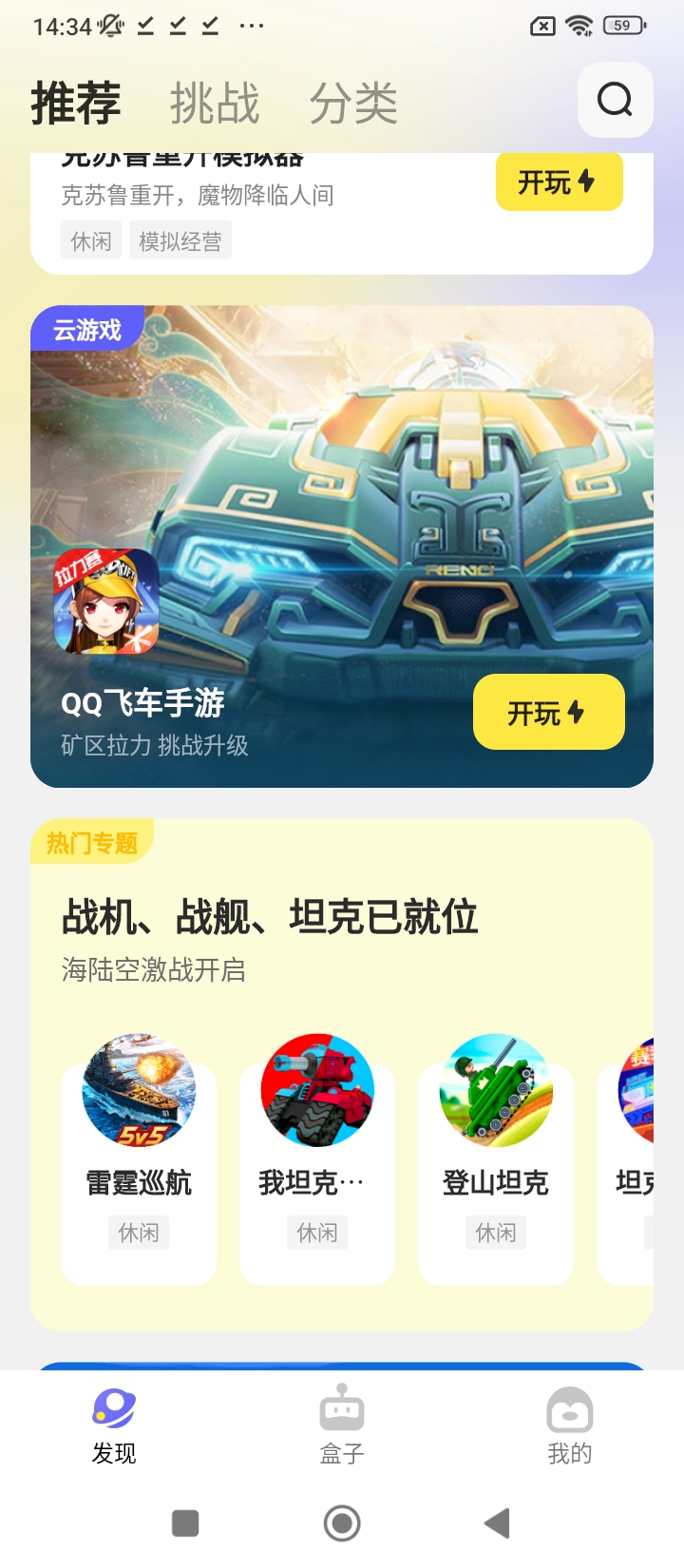Select the 推荐 tab
Screen dimensions: 684x1568
tap(76, 103)
